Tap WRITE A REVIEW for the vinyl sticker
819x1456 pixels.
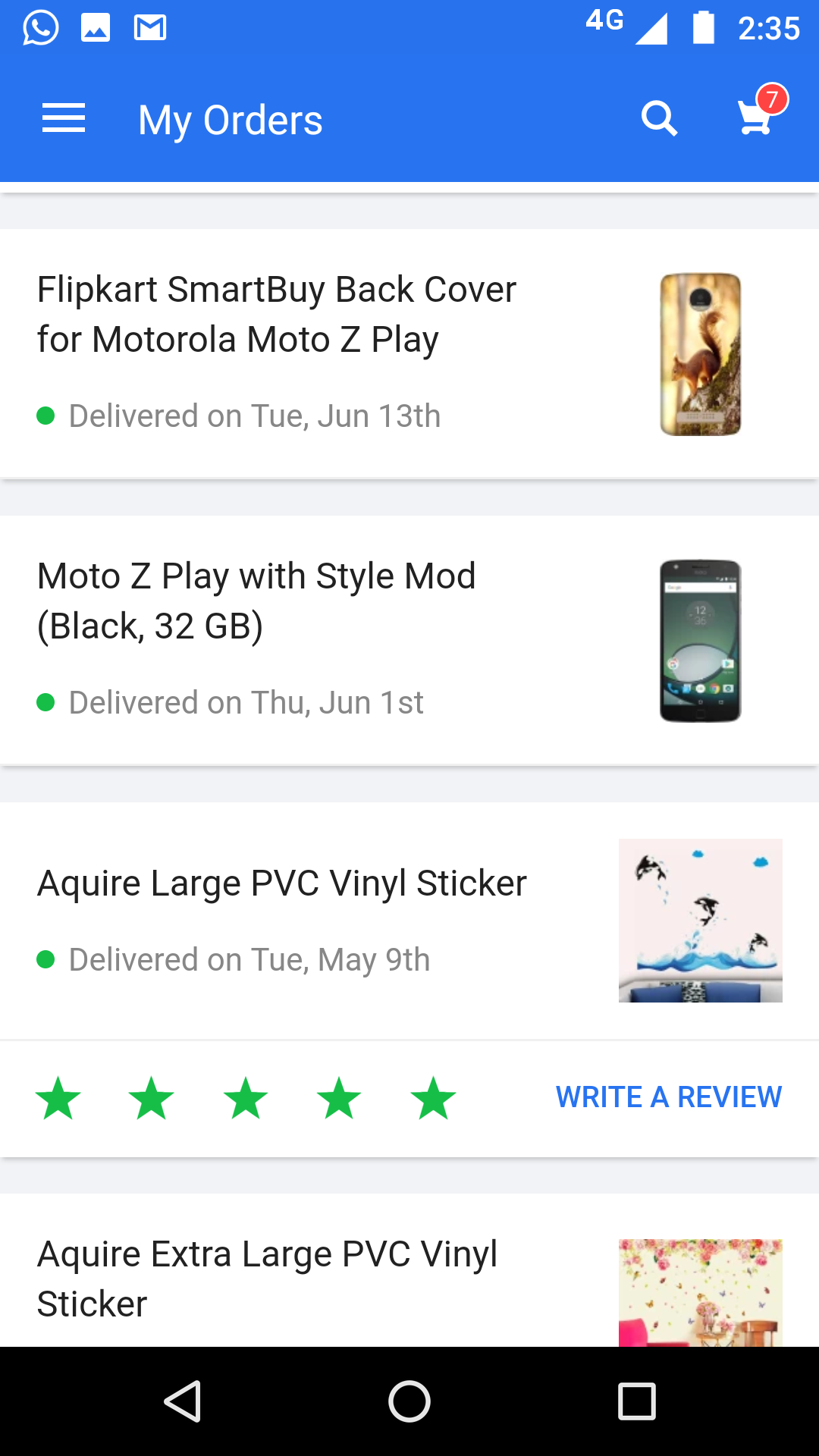(x=669, y=1097)
